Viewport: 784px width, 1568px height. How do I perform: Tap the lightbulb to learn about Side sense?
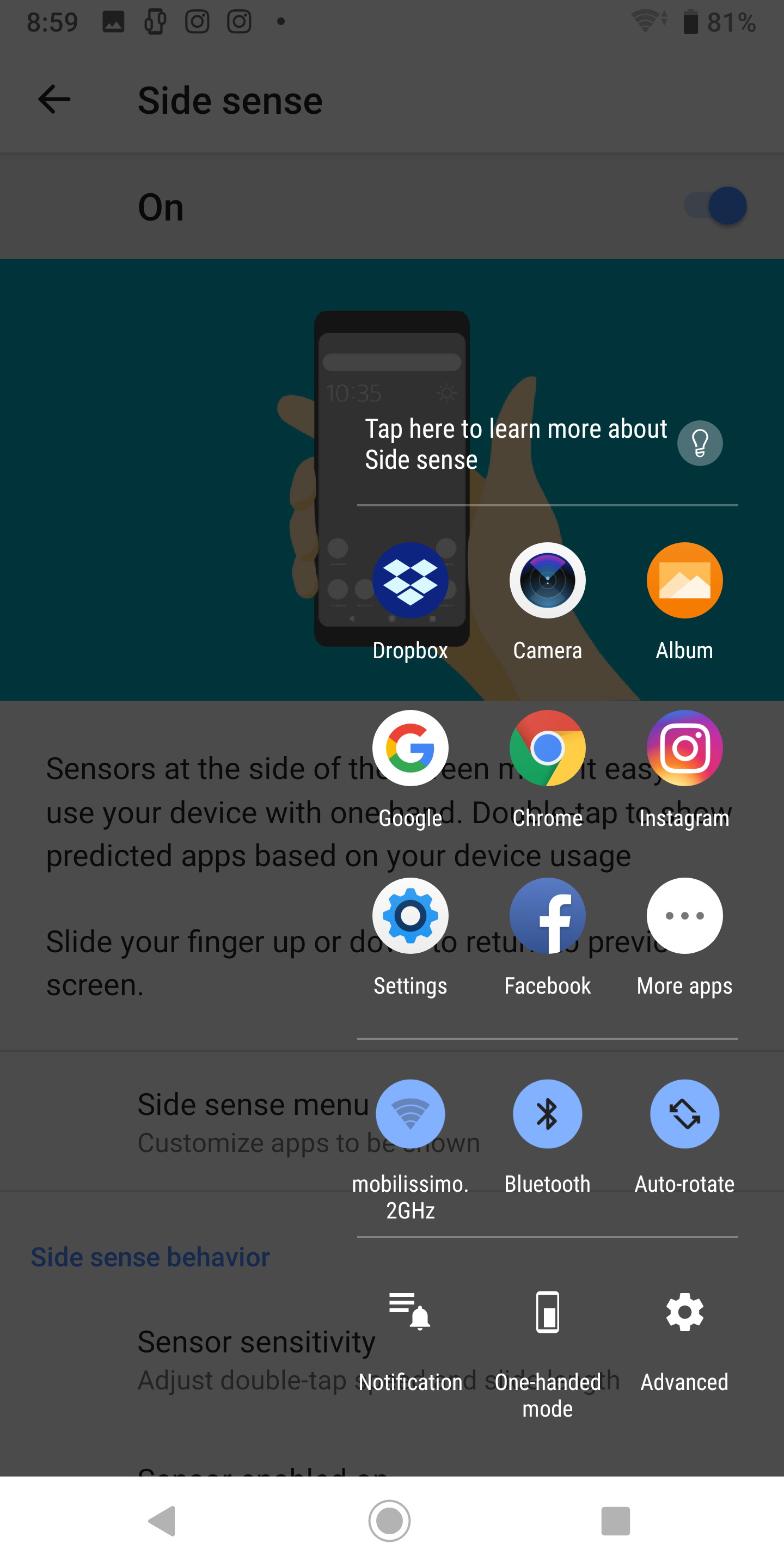point(700,443)
